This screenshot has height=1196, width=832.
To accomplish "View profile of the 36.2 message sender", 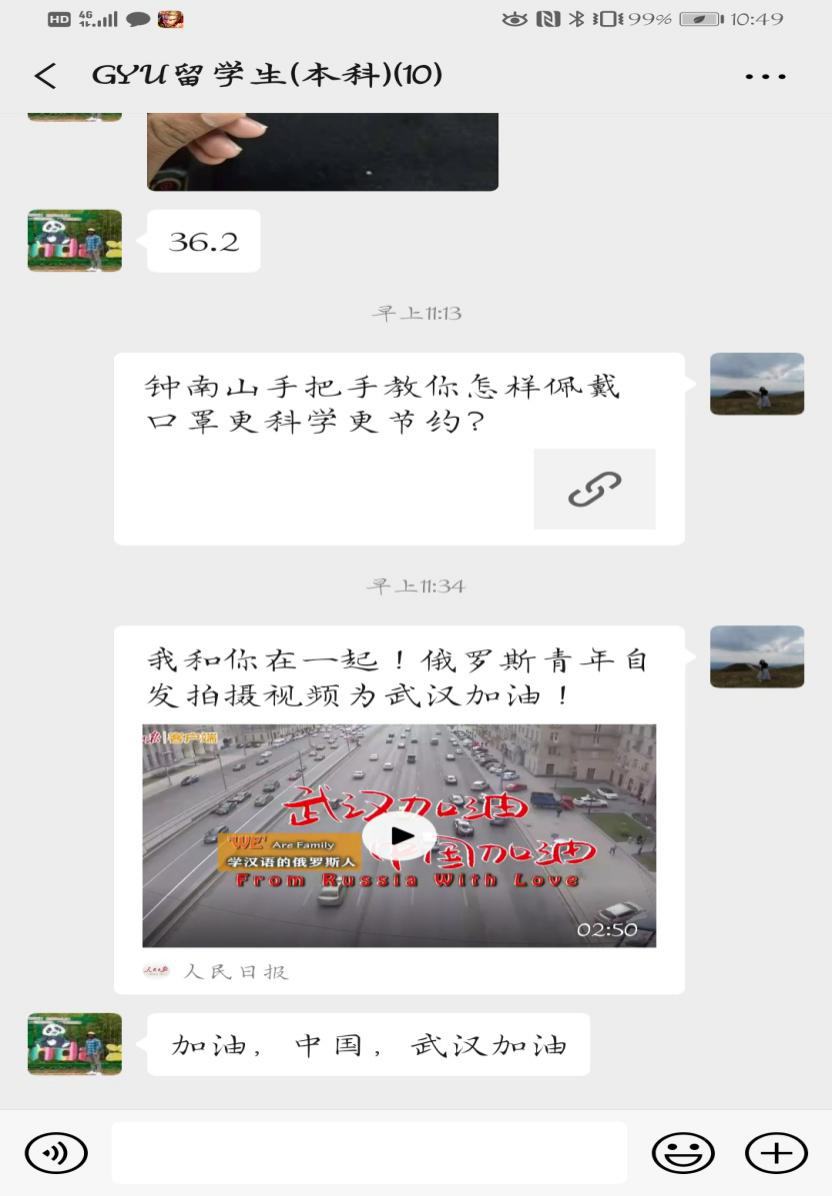I will [x=75, y=240].
